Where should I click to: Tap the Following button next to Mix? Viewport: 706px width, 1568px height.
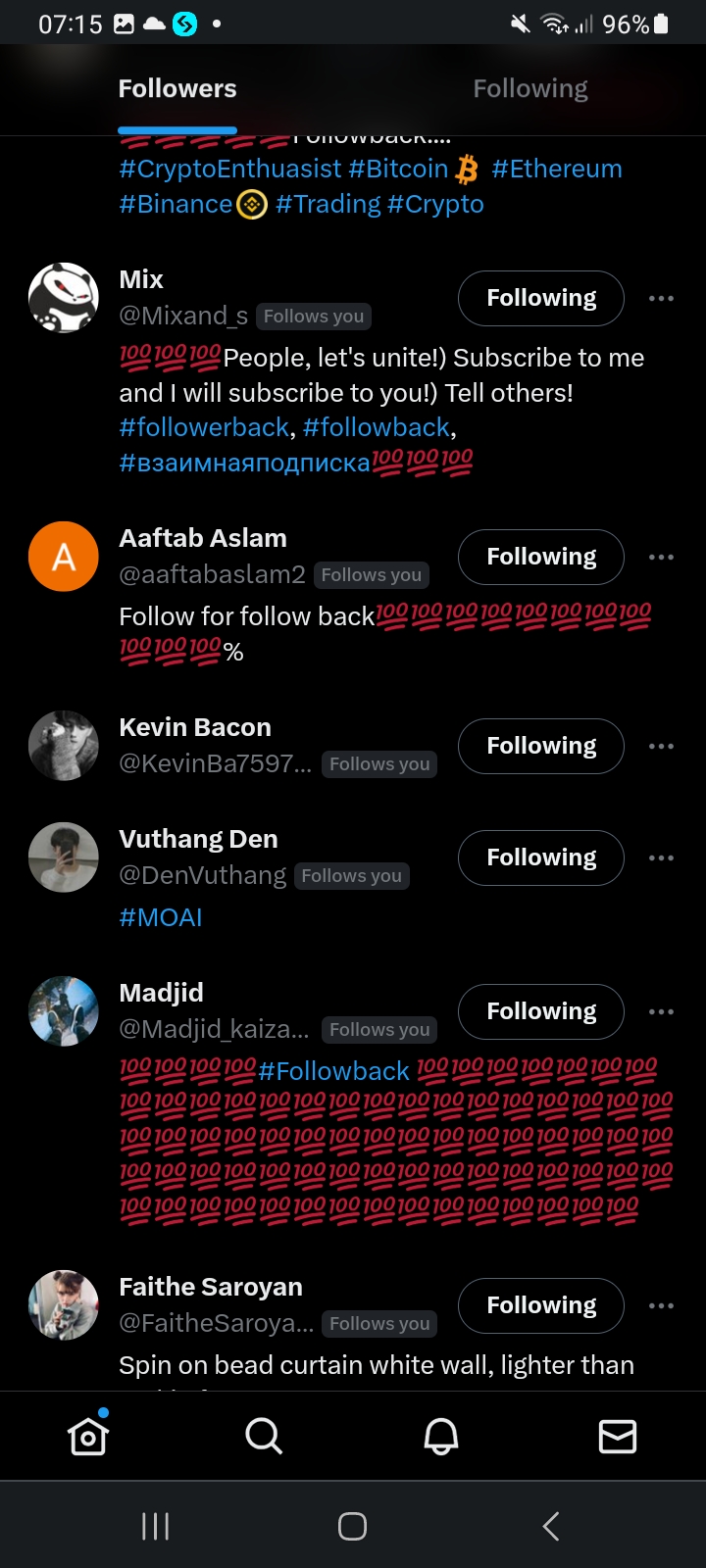point(540,298)
